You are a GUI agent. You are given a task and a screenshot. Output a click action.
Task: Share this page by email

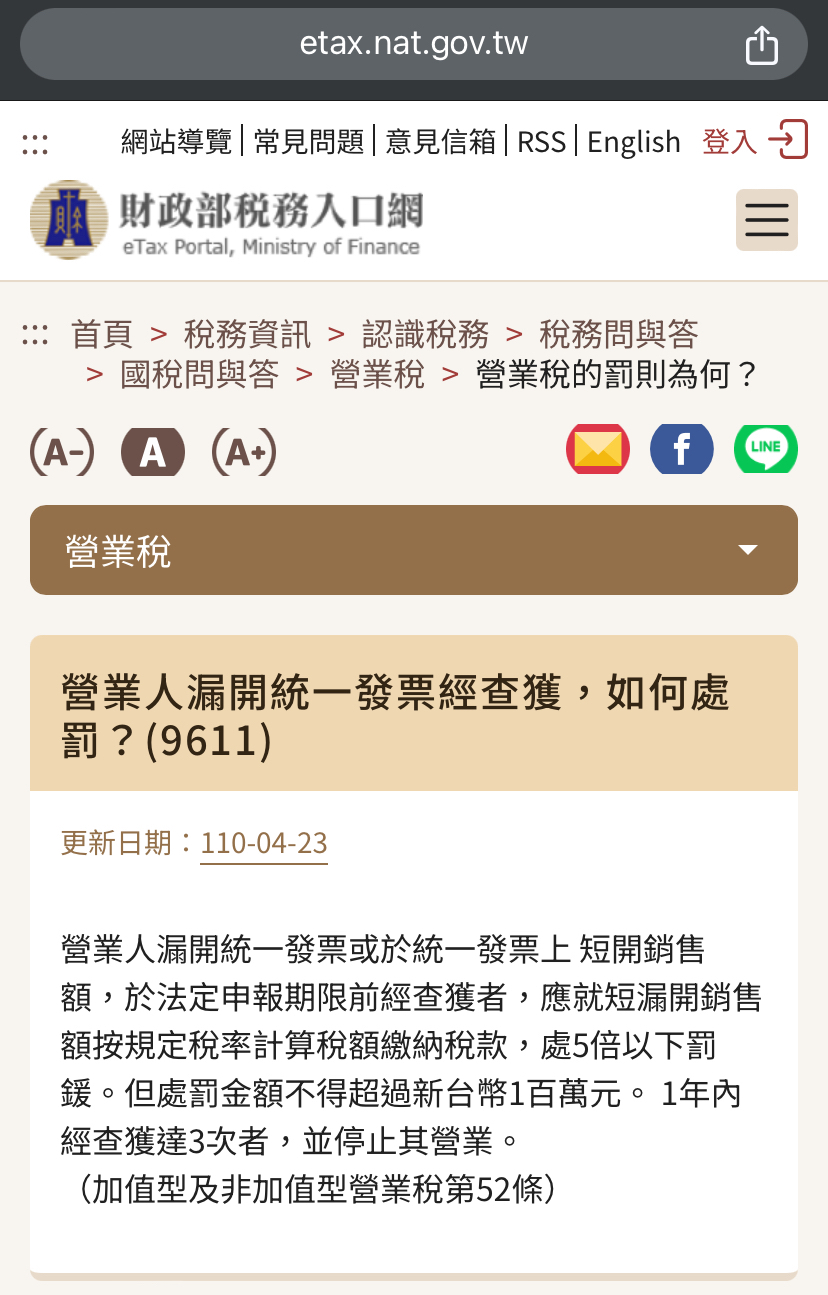pyautogui.click(x=597, y=450)
